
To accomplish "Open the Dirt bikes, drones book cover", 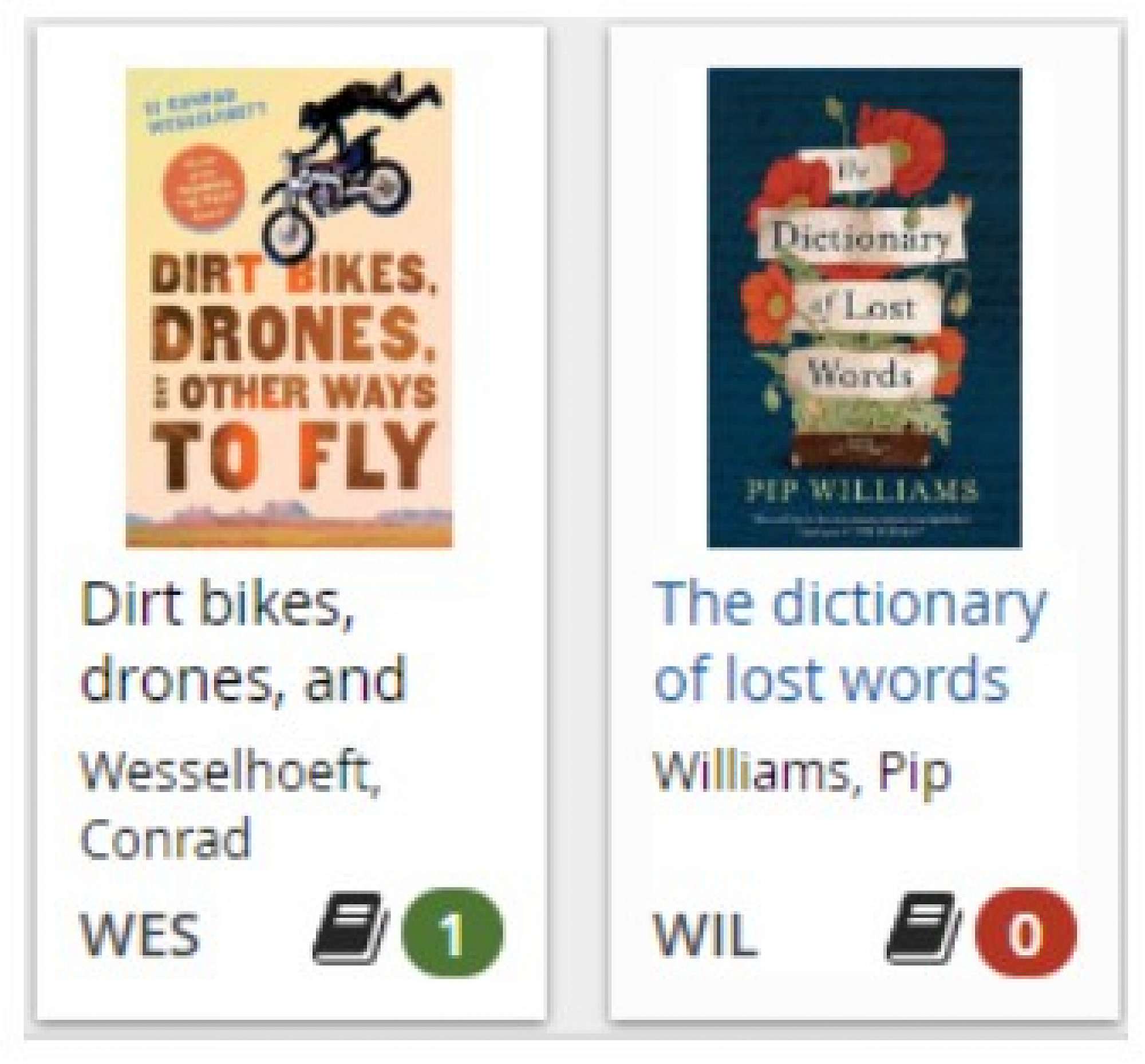I will coord(289,308).
